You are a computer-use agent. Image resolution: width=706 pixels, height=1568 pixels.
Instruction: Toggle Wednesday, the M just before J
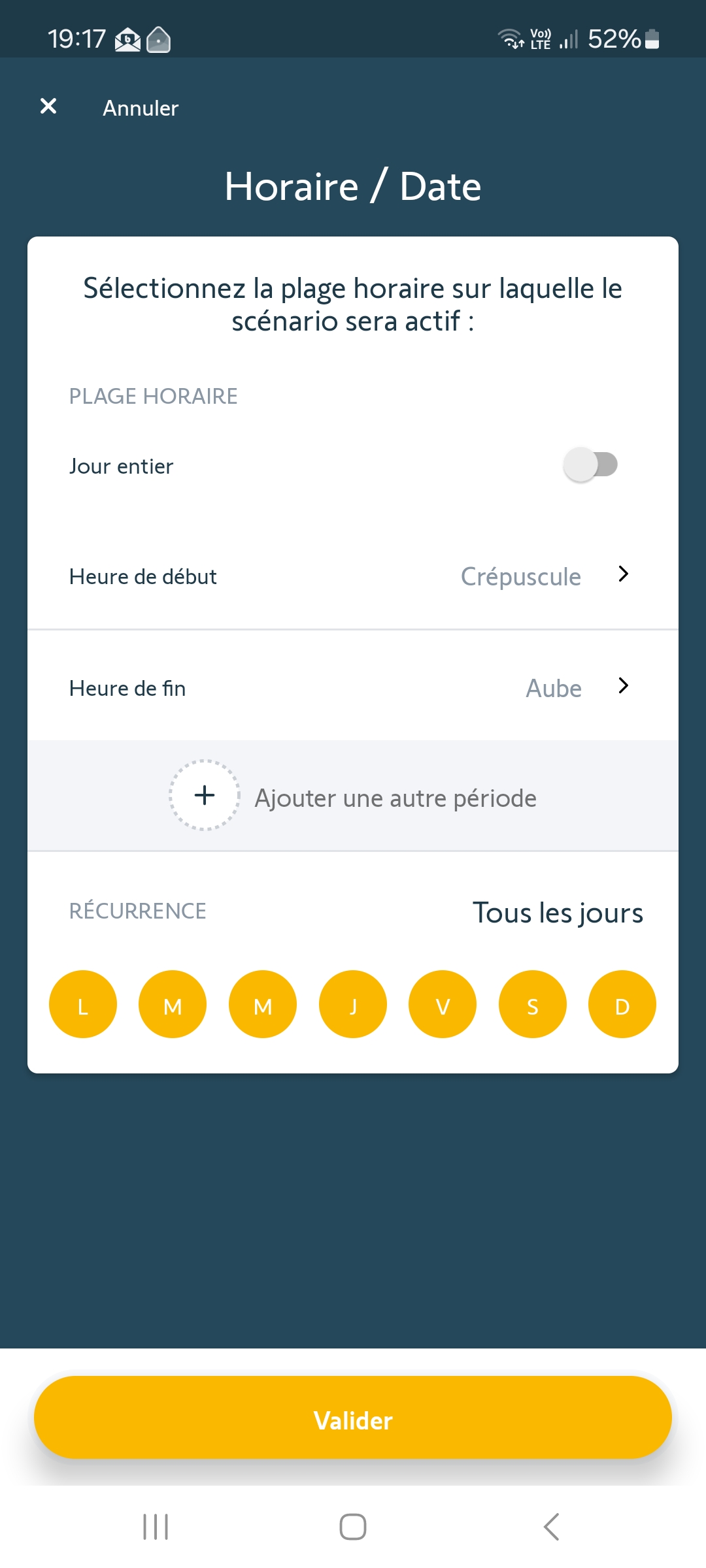(x=263, y=1005)
